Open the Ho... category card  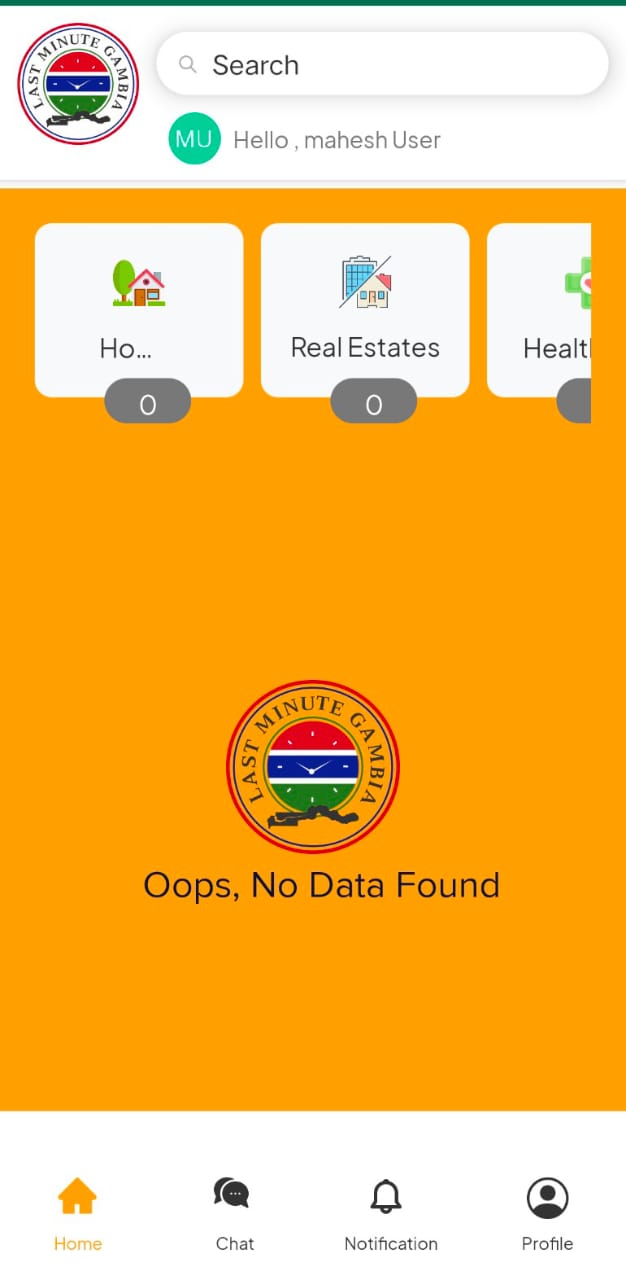139,310
